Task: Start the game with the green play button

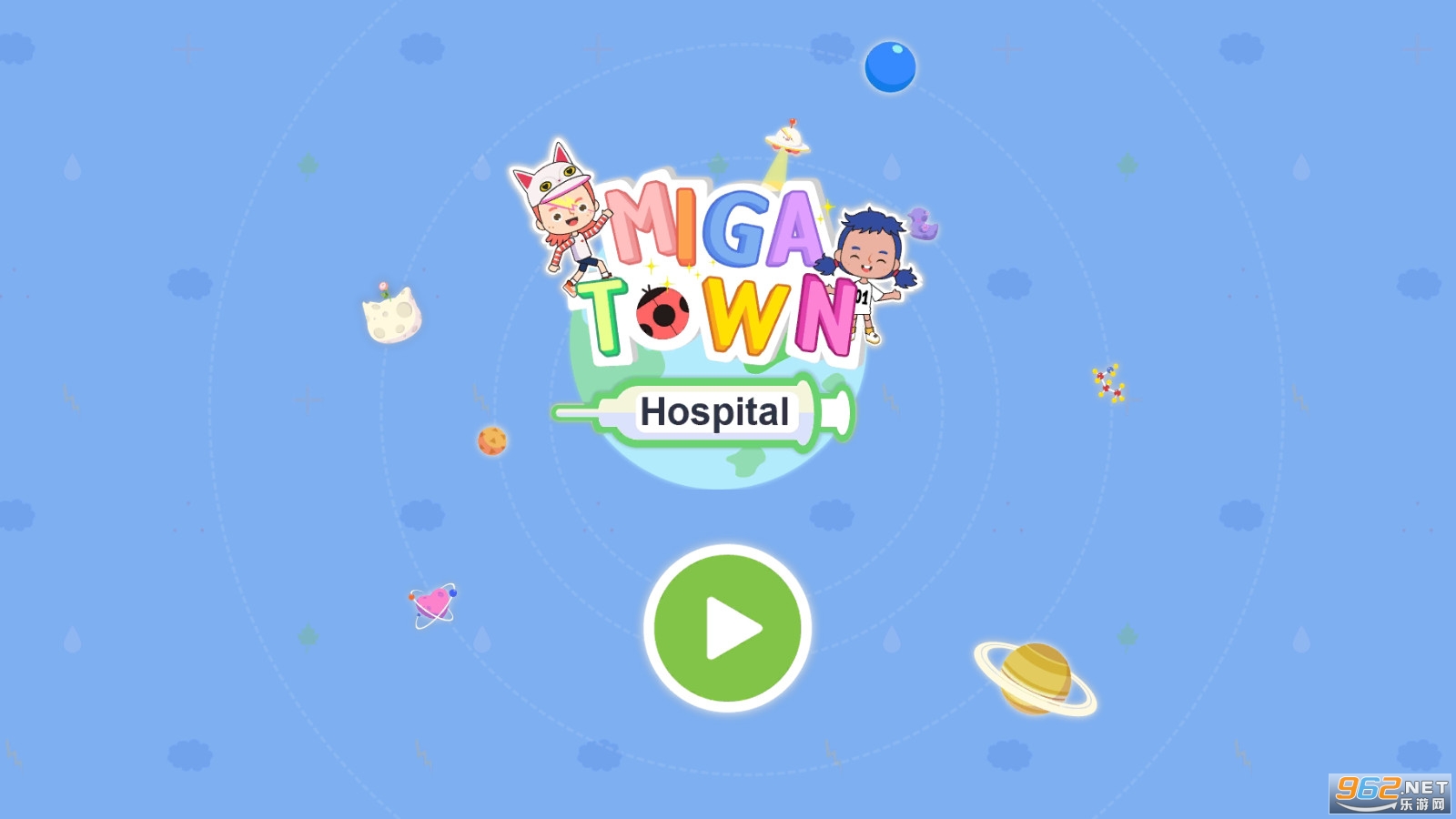Action: pyautogui.click(x=727, y=628)
